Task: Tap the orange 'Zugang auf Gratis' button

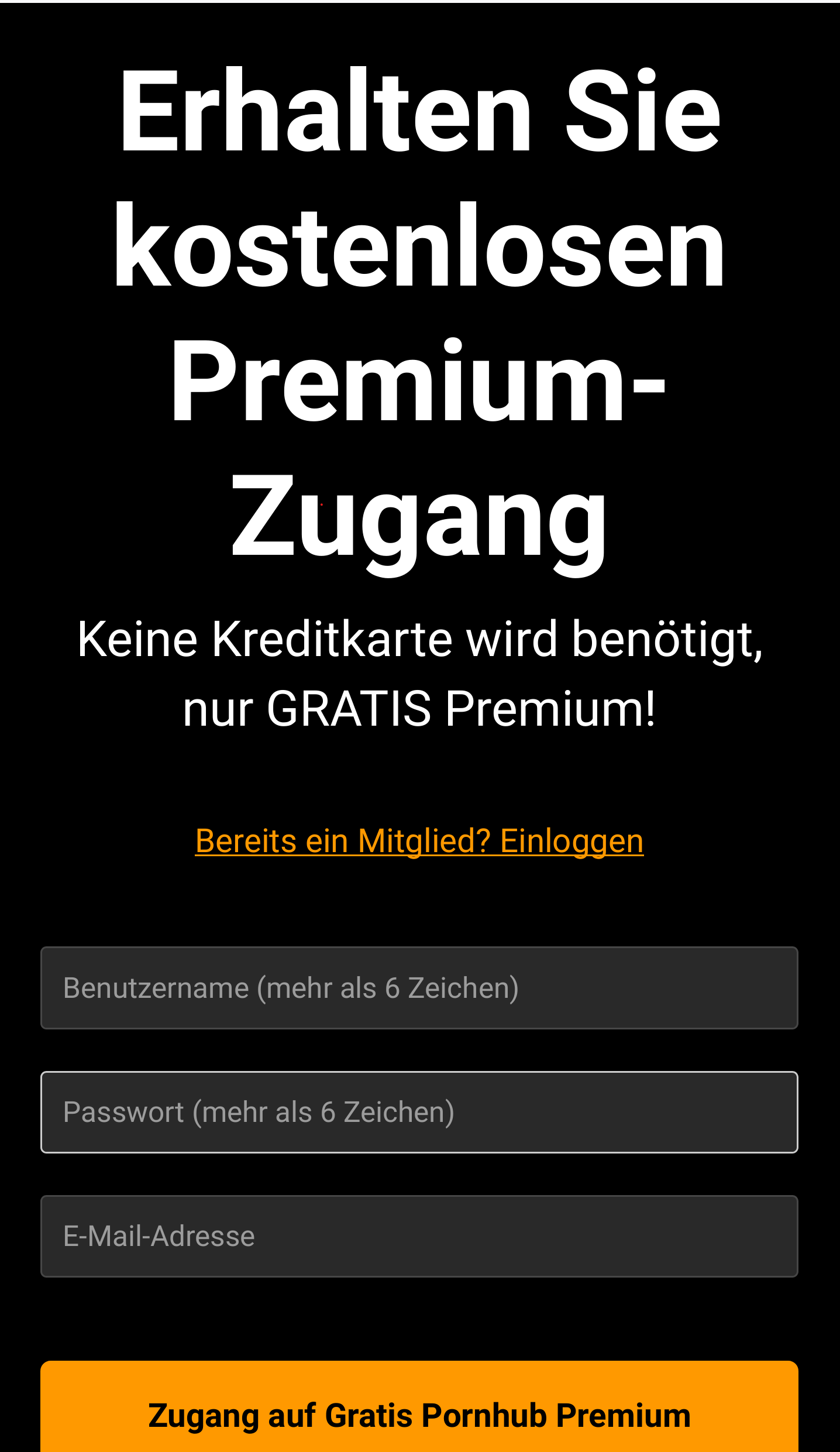Action: click(419, 1406)
